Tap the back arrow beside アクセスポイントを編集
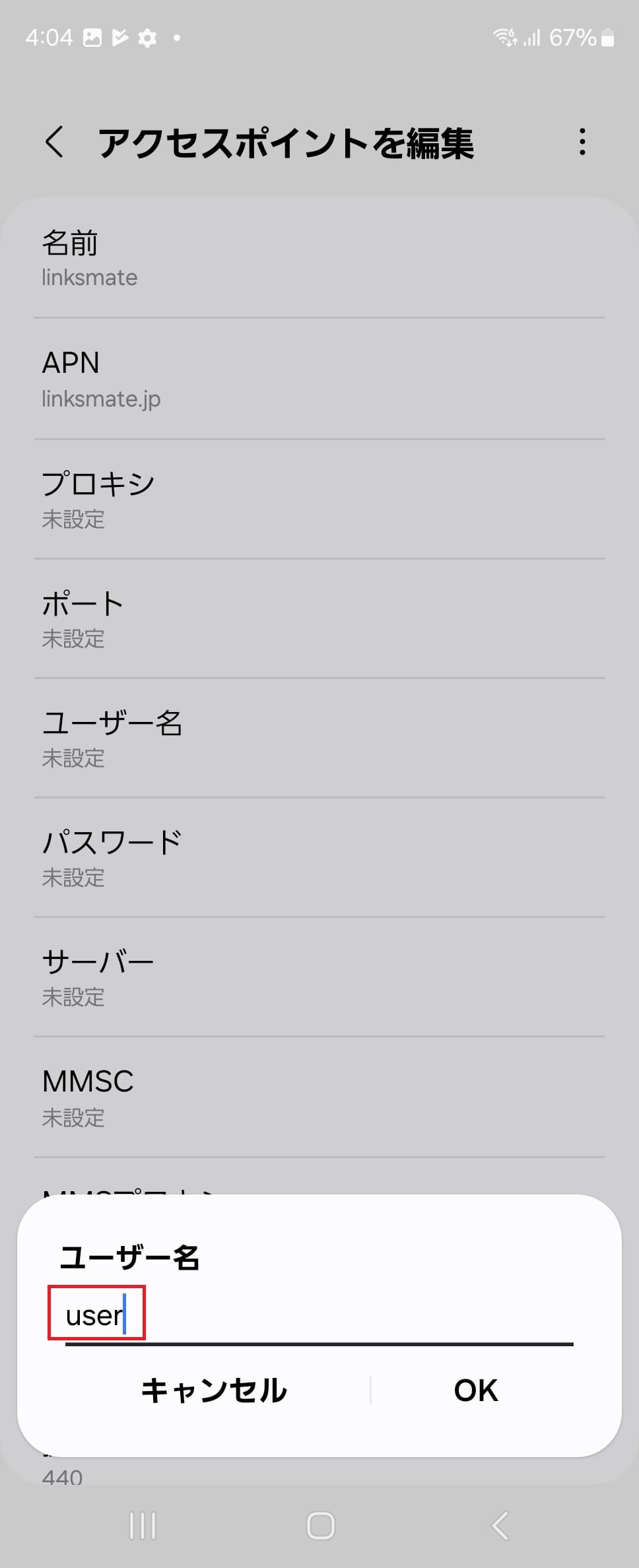639x1568 pixels. [x=55, y=142]
